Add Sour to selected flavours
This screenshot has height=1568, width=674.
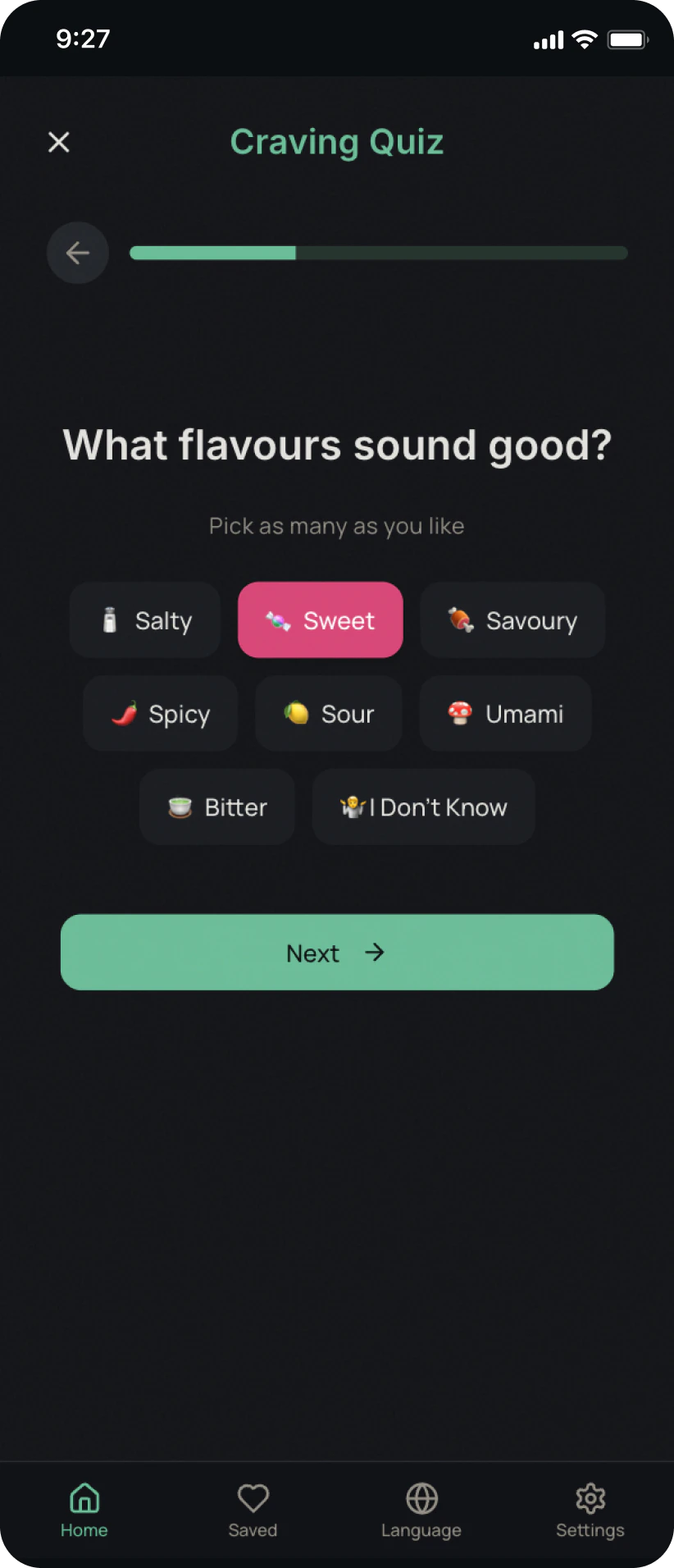pos(329,714)
